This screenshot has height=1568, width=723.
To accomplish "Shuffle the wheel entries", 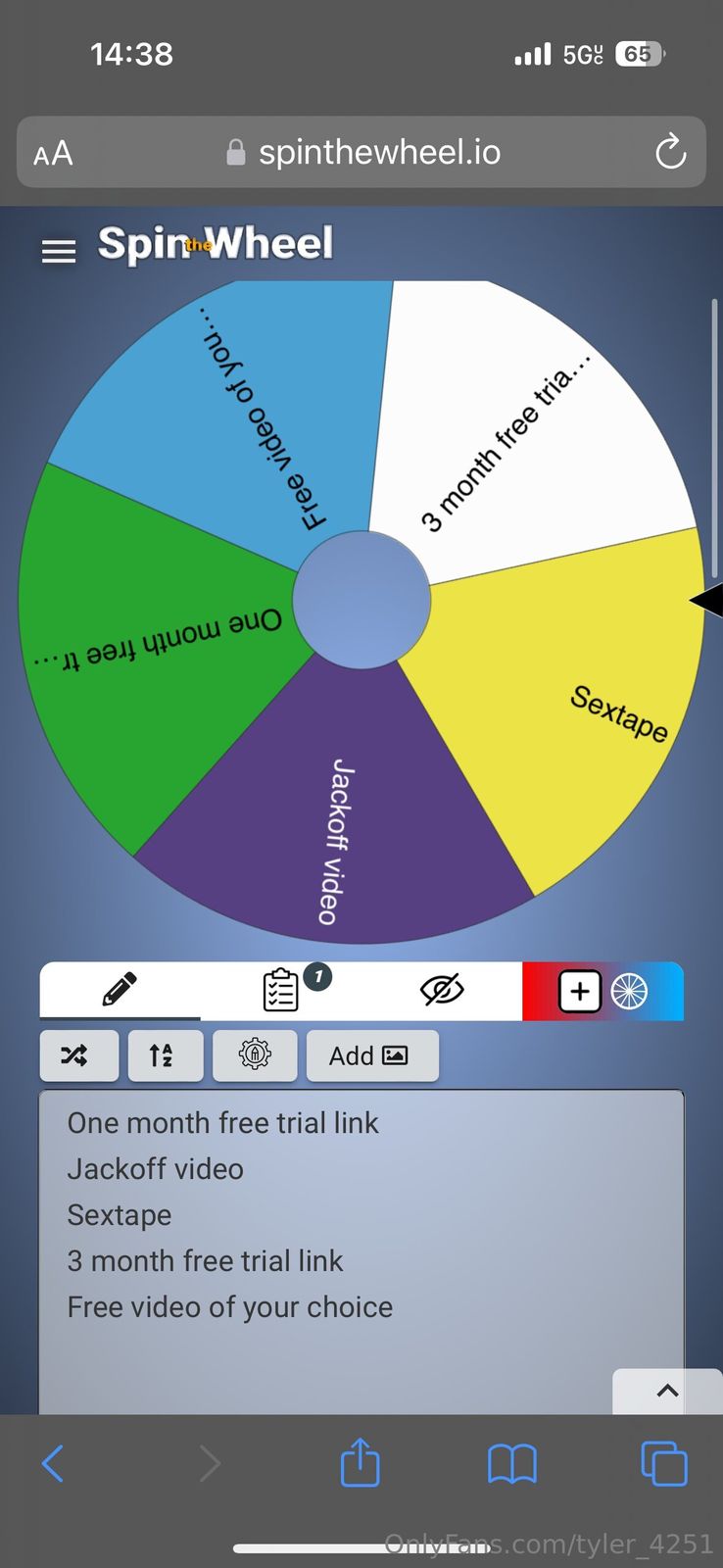I will click(x=78, y=1055).
